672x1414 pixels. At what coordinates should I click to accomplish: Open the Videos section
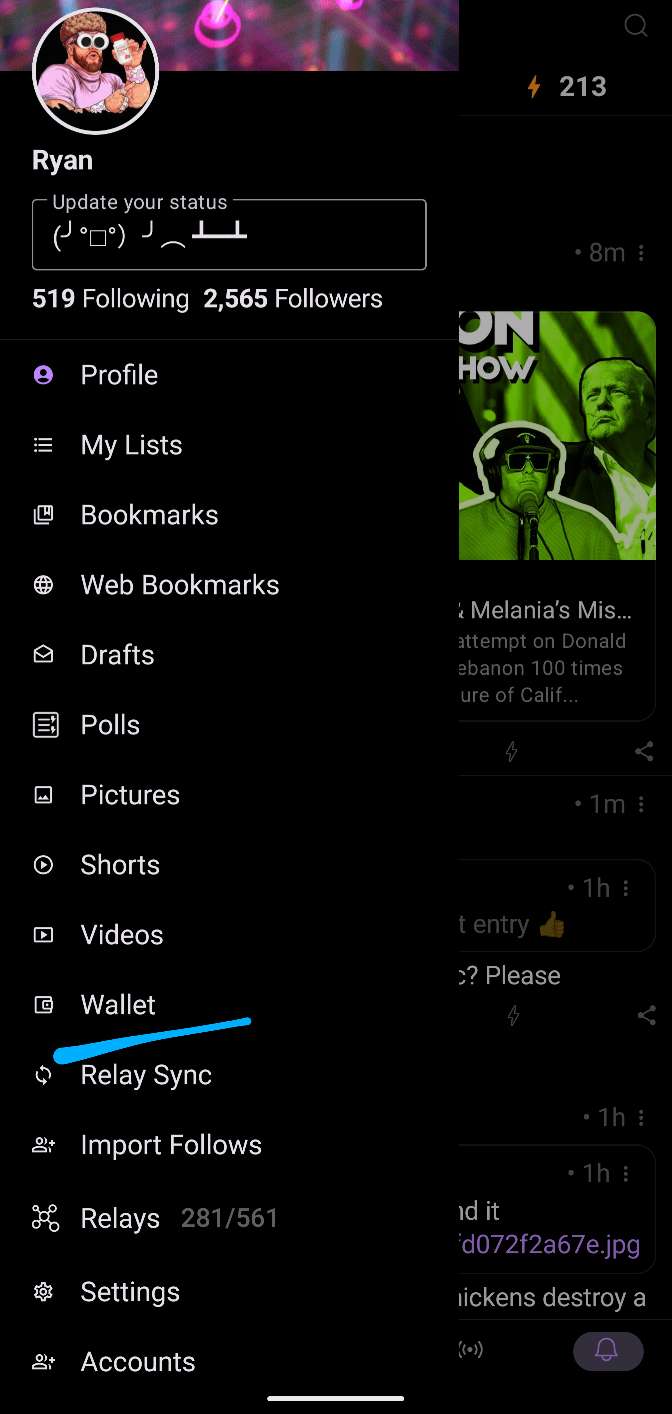tap(122, 935)
